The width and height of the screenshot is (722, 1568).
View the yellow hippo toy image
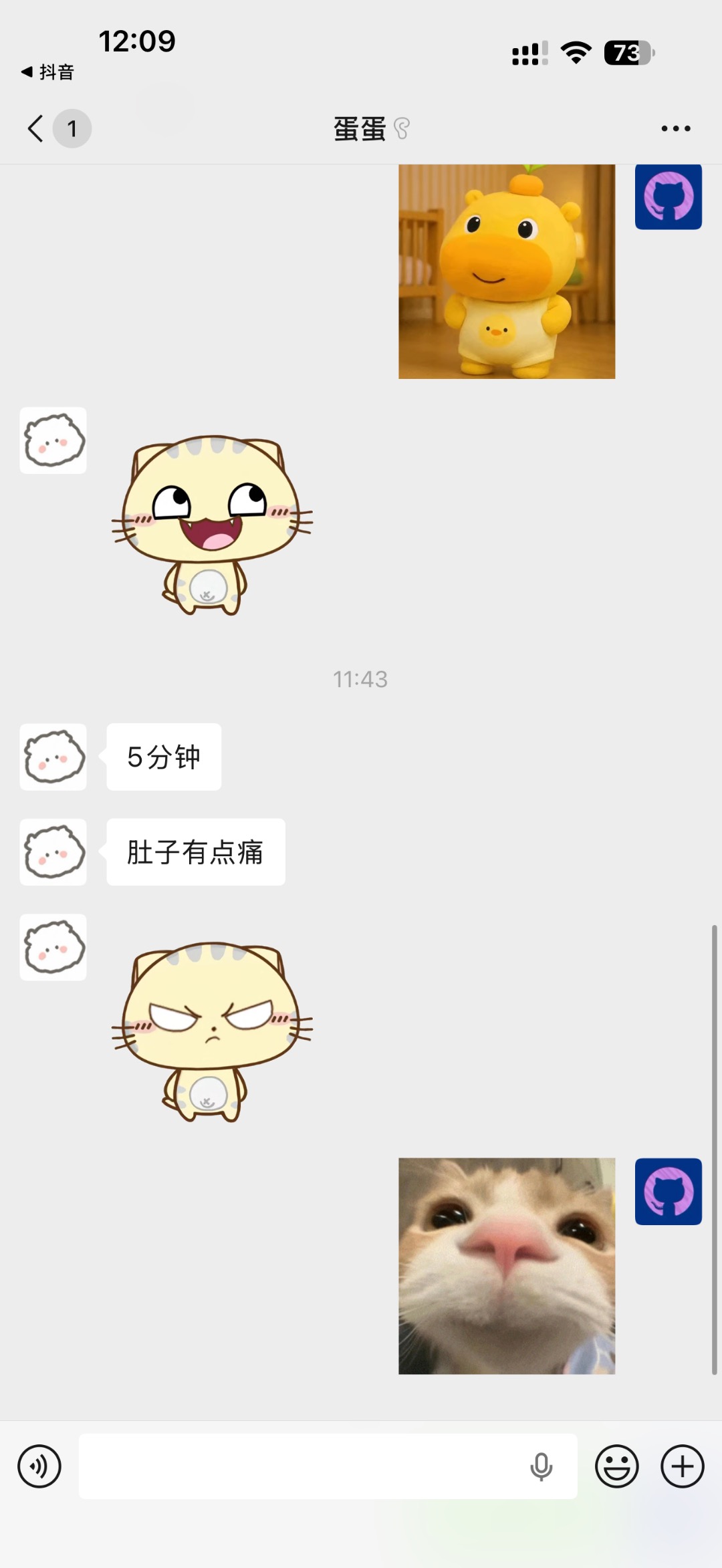[507, 271]
